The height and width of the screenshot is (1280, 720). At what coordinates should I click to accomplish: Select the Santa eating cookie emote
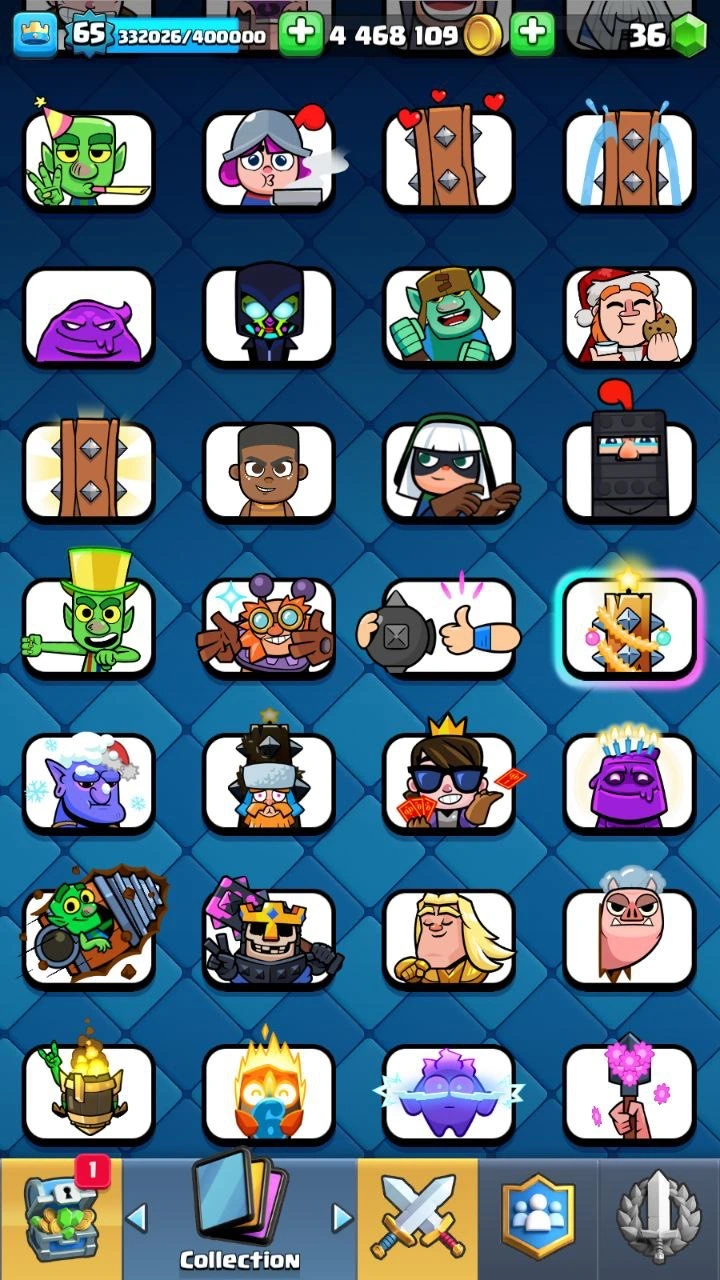pos(629,316)
